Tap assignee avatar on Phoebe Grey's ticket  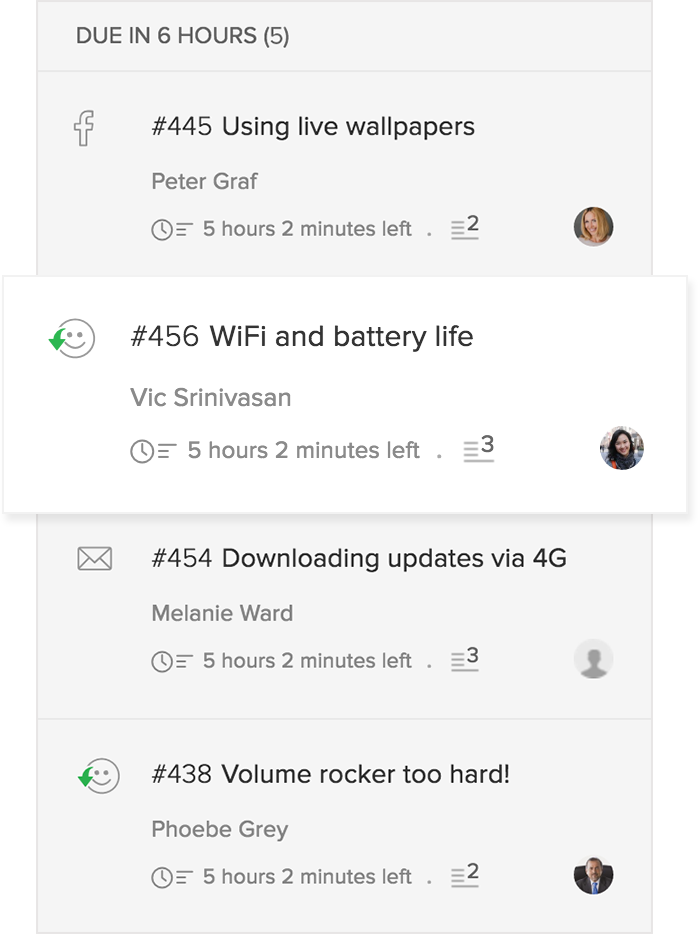593,876
